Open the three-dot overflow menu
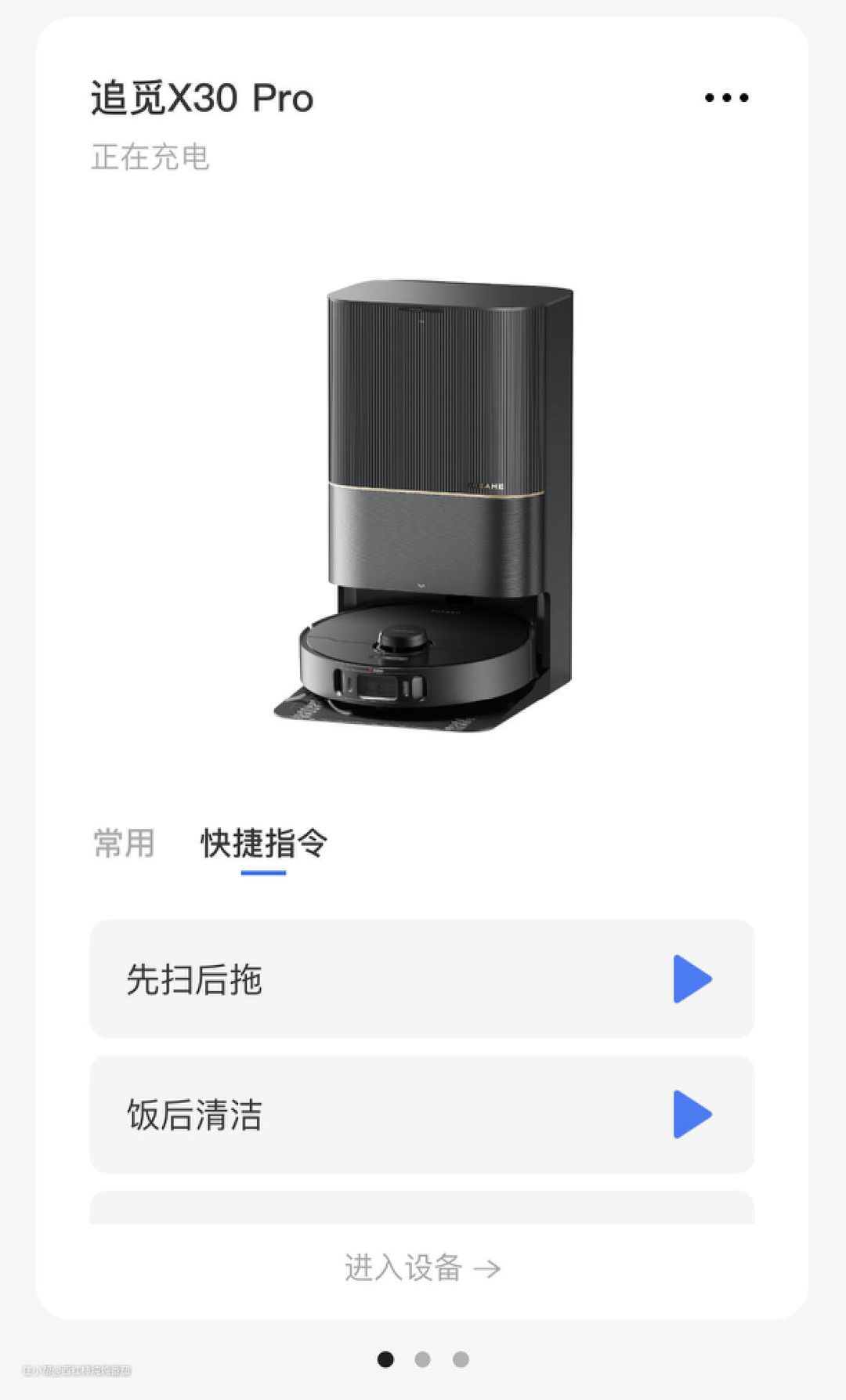The height and width of the screenshot is (1400, 846). (726, 98)
